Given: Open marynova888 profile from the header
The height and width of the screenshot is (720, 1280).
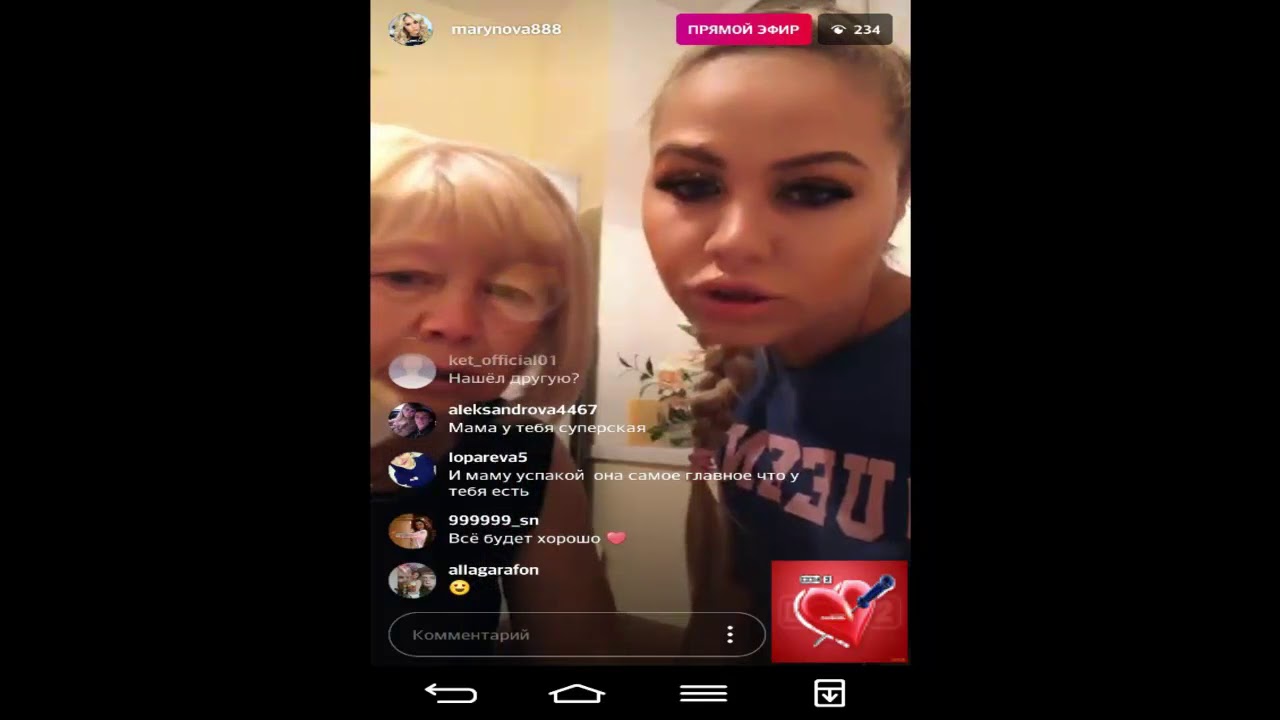Looking at the screenshot, I should click(x=506, y=30).
